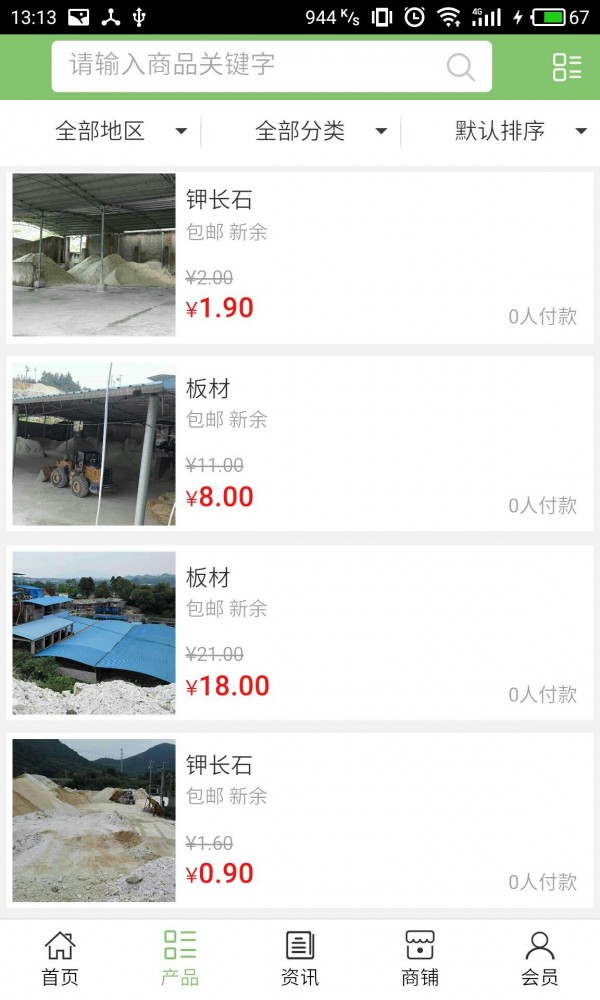Tap the magnifier search icon
This screenshot has height=1000, width=600.
[x=460, y=67]
